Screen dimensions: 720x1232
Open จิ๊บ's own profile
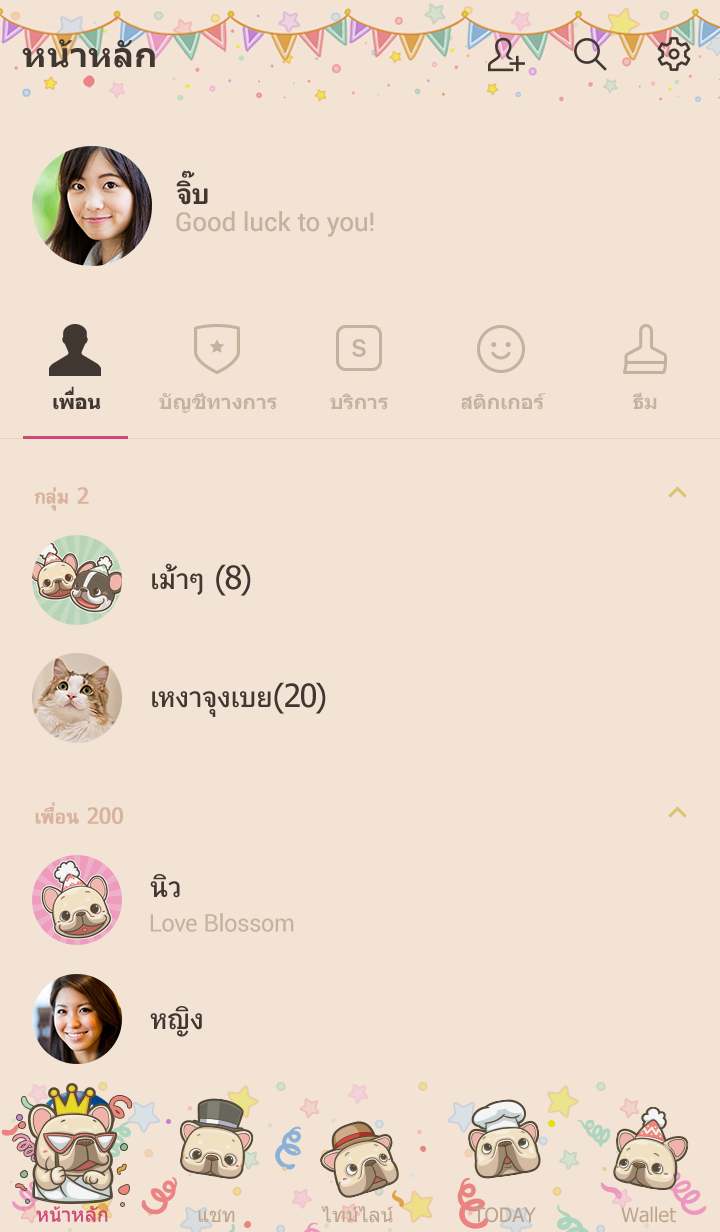pos(92,206)
